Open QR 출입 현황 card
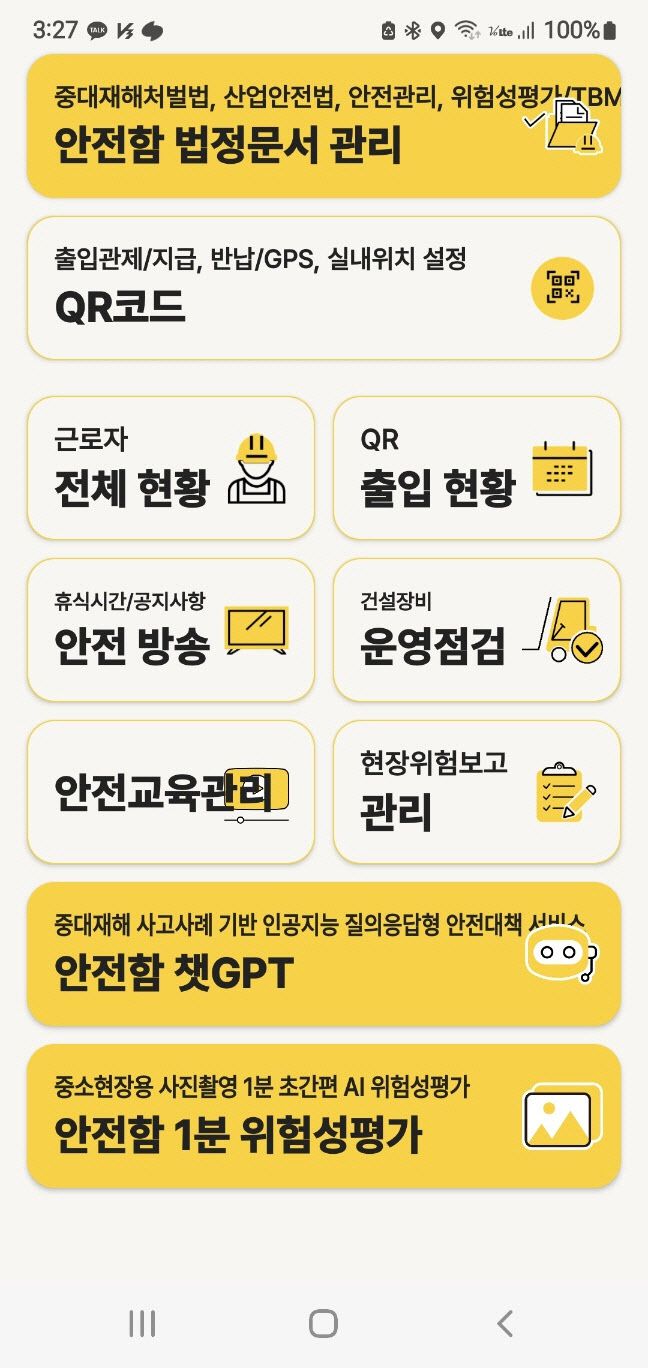Screen dimensions: 648x1368 [476, 468]
